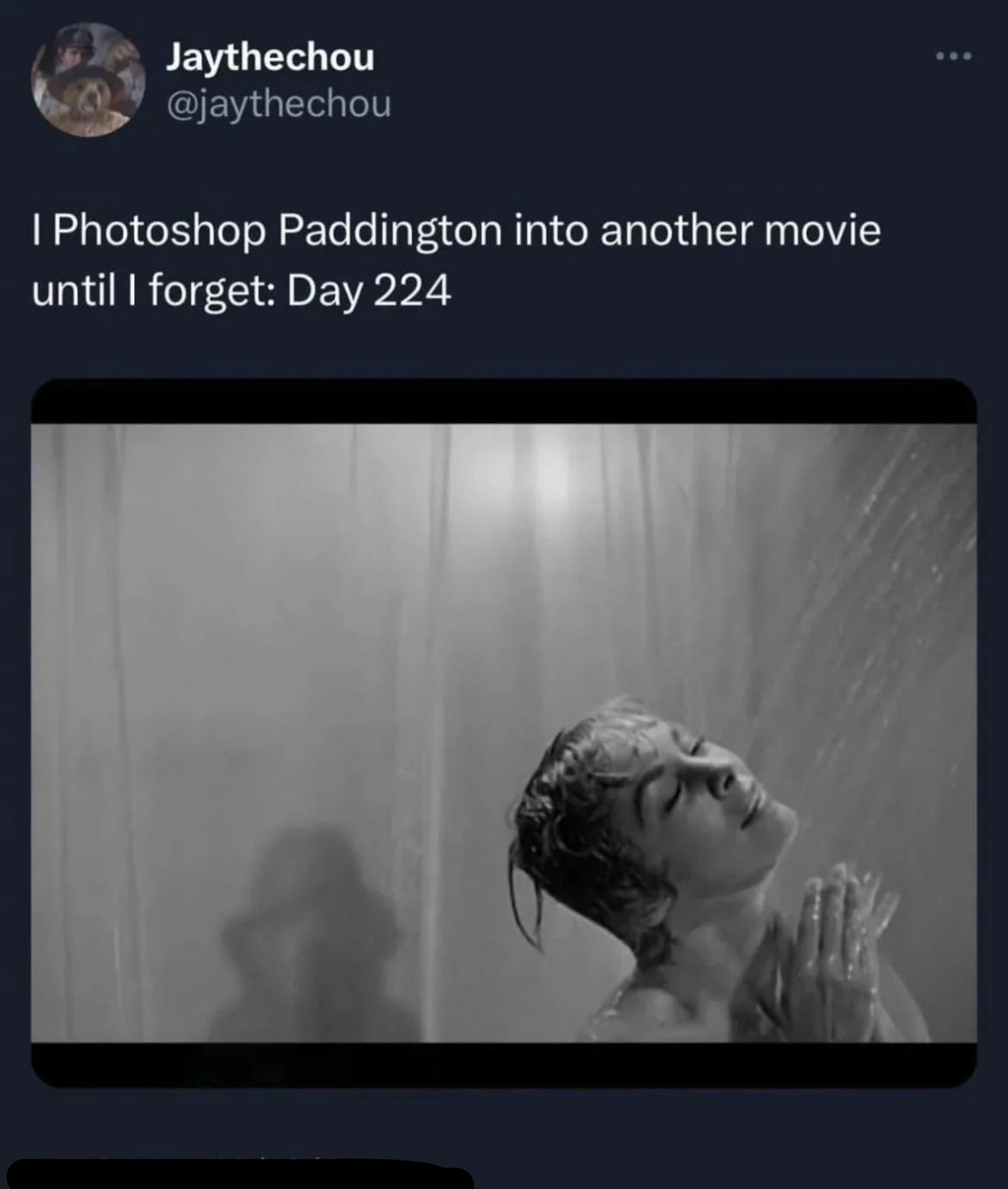Open the tweet's three-dot overflow menu
Viewport: 1008px width, 1189px height.
pos(954,56)
